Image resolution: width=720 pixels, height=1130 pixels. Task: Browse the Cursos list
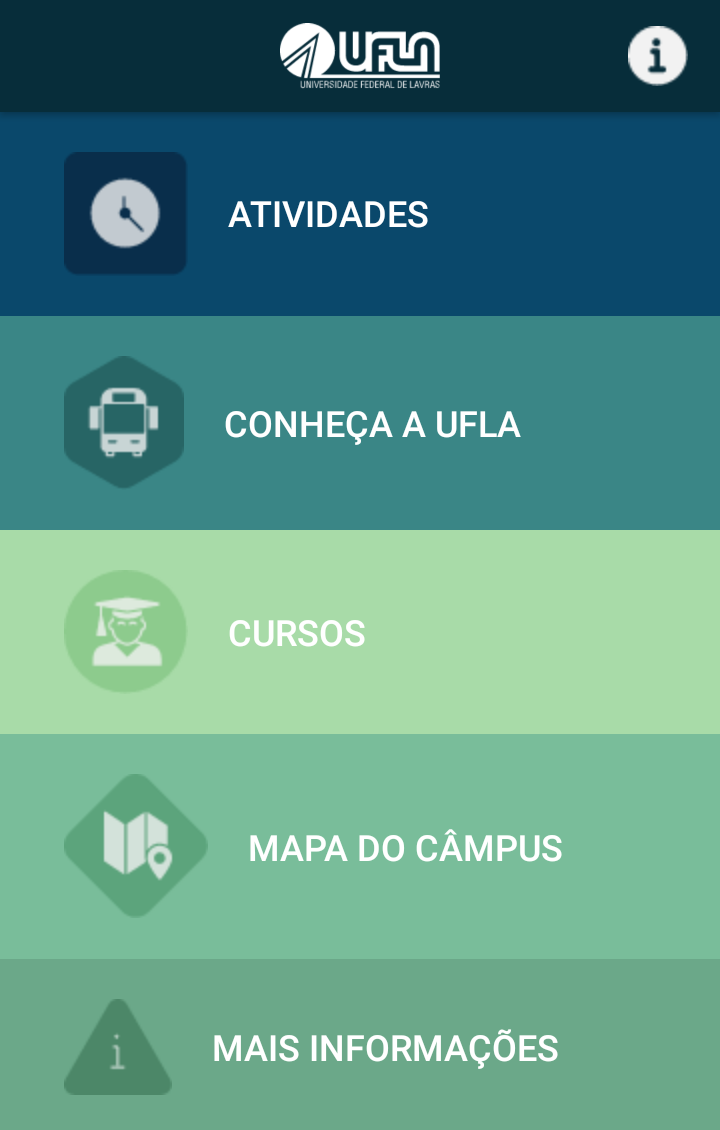pyautogui.click(x=296, y=633)
